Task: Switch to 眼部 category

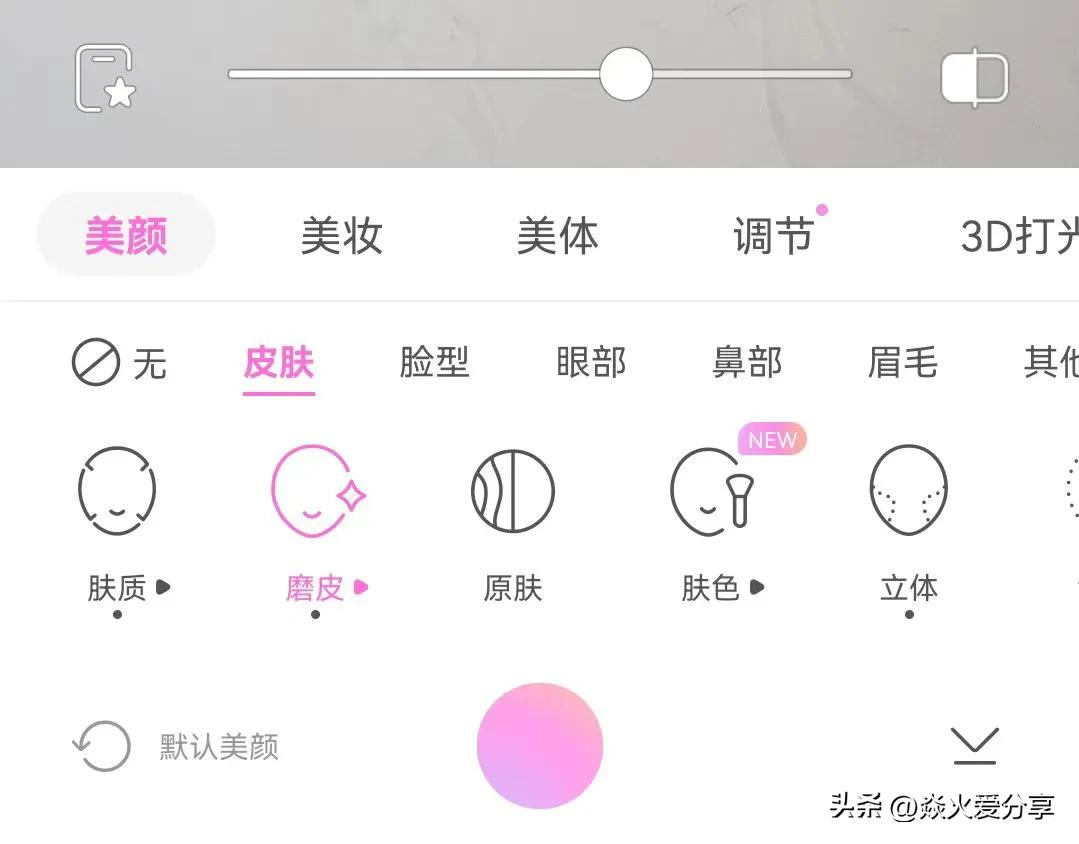Action: tap(591, 362)
